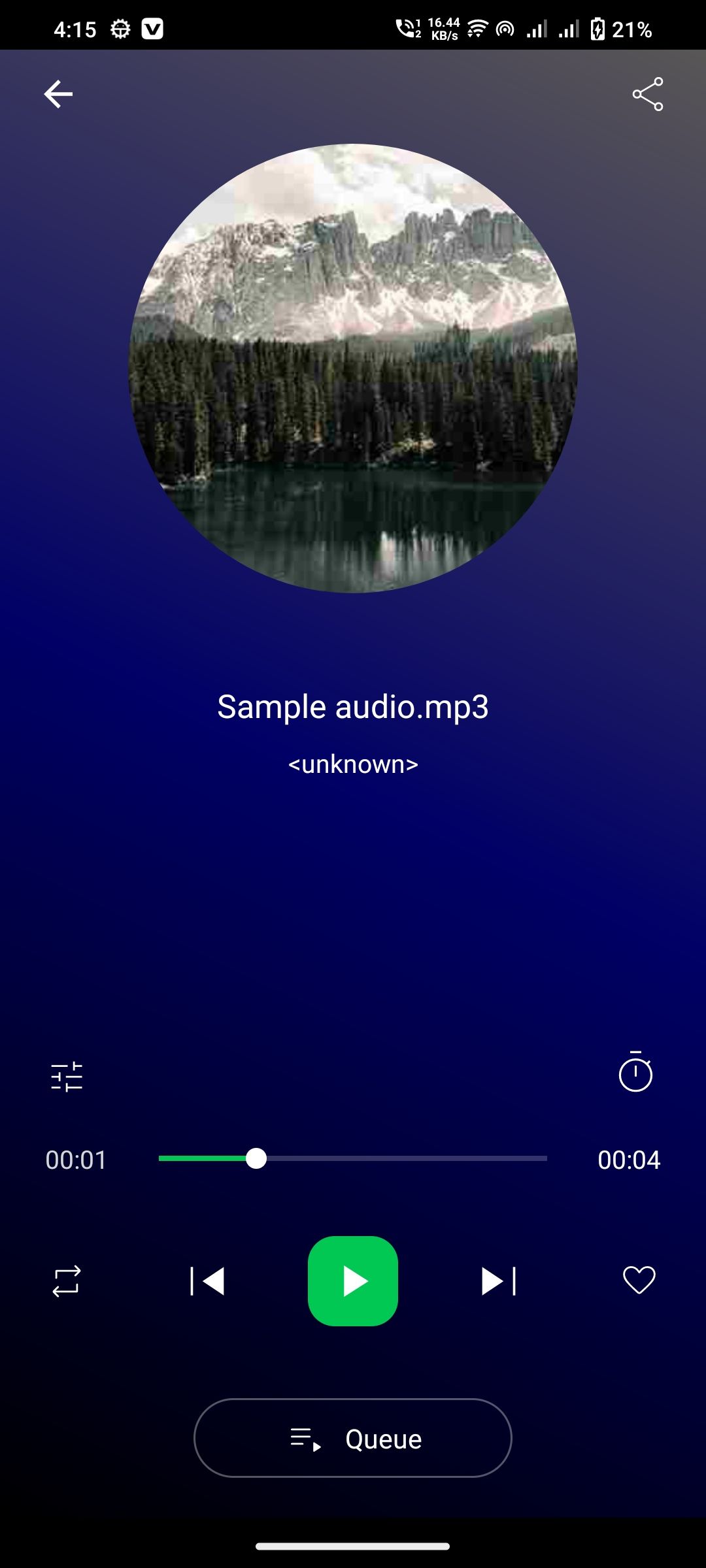Tap the playback progress bar to seek
The image size is (706, 1568).
pyautogui.click(x=353, y=1158)
